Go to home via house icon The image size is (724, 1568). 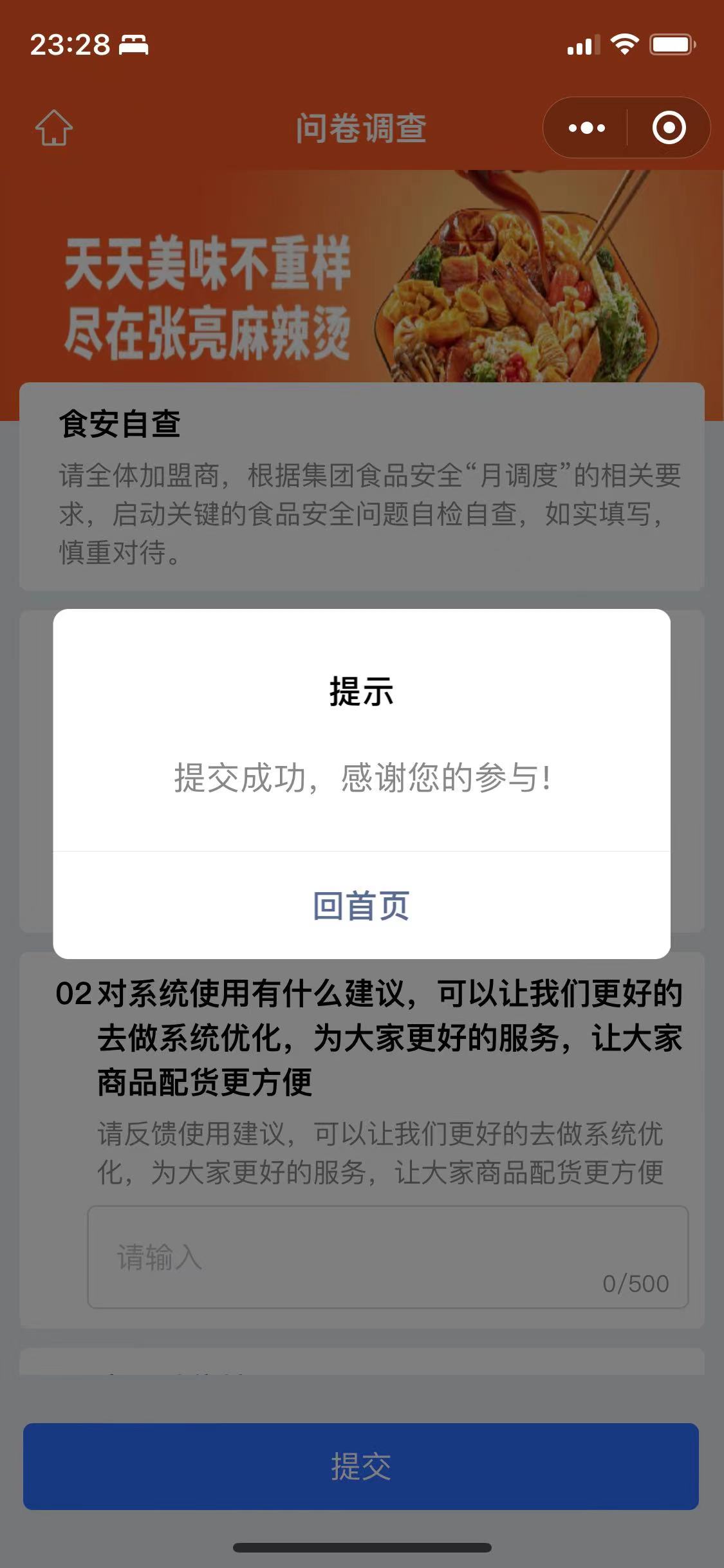[54, 127]
